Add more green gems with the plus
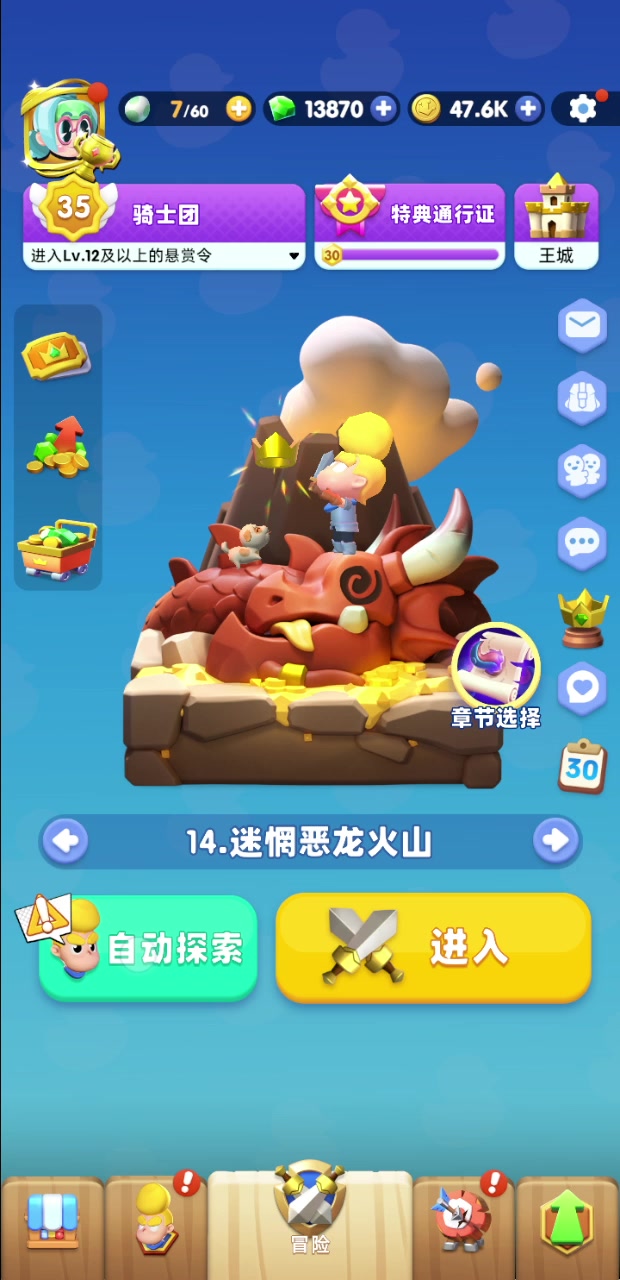The width and height of the screenshot is (620, 1280). click(384, 109)
